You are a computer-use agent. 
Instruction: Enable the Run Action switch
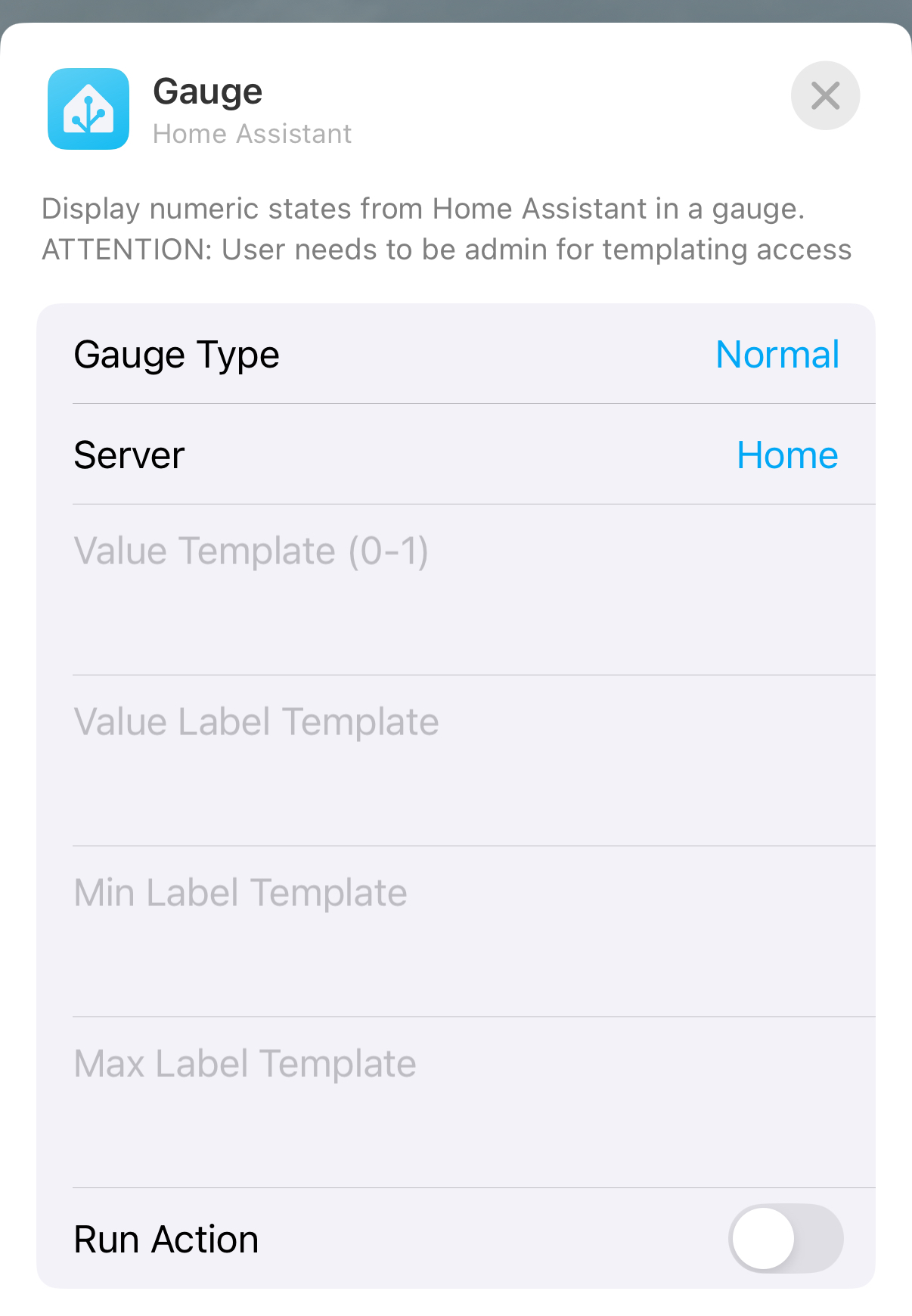pos(785,1239)
